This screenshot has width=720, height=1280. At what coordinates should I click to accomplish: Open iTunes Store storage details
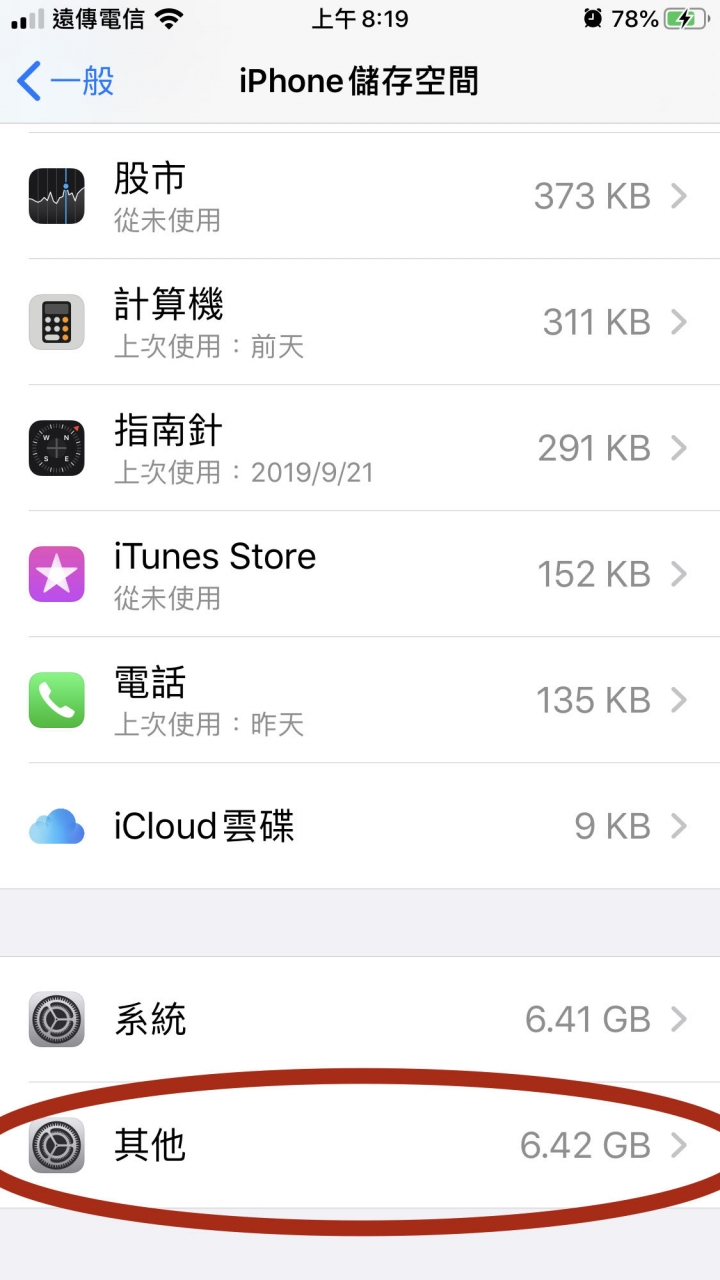360,574
